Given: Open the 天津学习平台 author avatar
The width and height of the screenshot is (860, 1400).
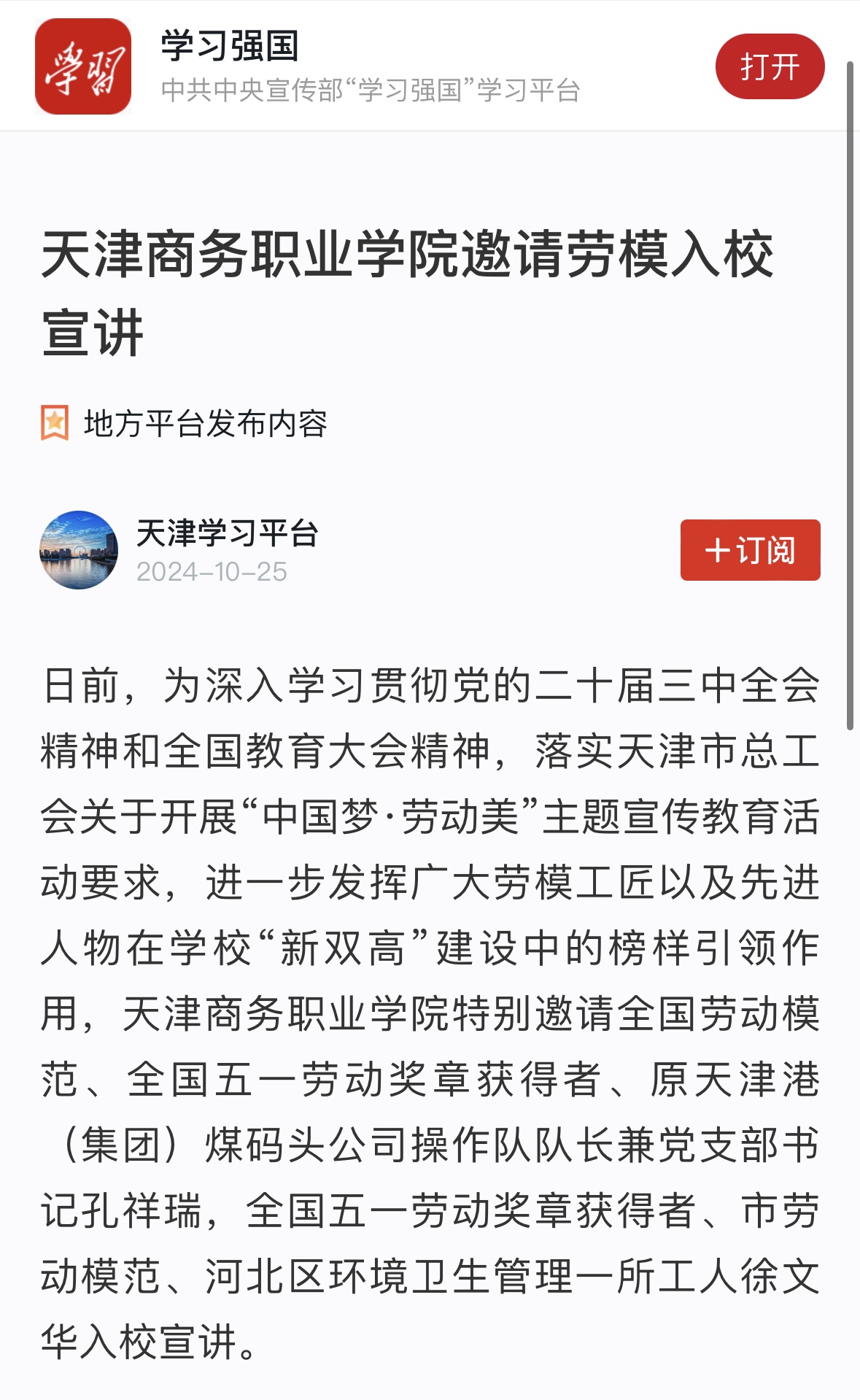Looking at the screenshot, I should (79, 550).
